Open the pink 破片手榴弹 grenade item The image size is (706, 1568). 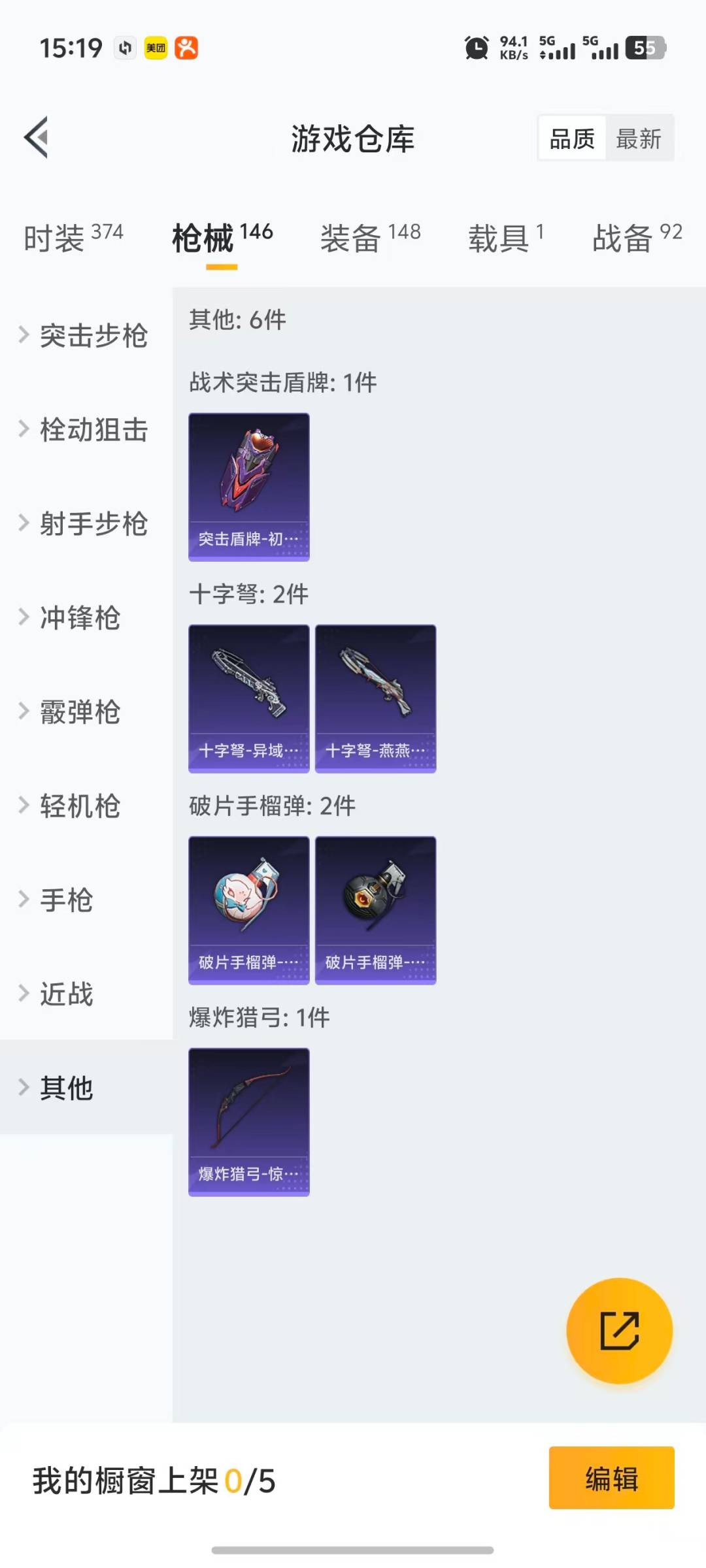click(248, 910)
